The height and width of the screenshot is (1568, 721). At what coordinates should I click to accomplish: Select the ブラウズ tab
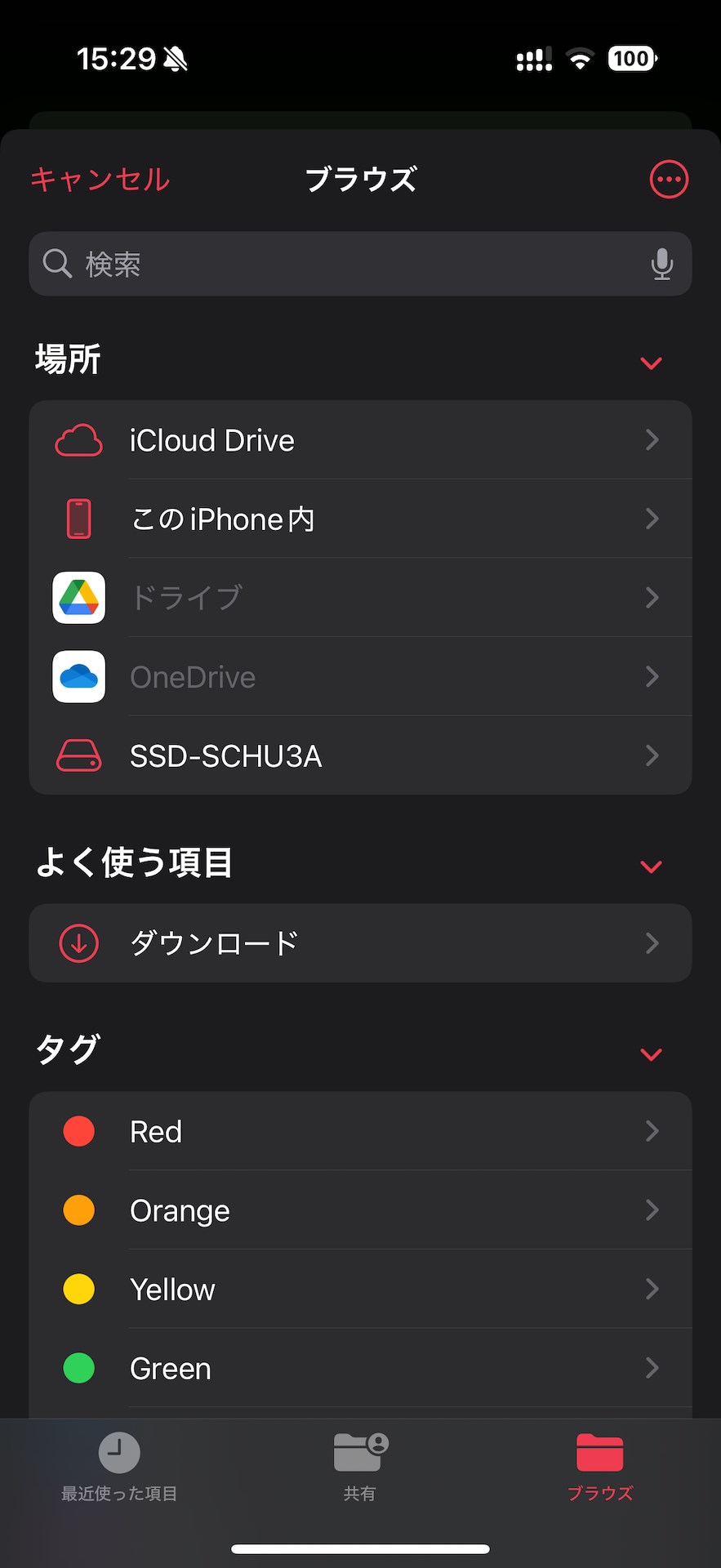point(600,1468)
